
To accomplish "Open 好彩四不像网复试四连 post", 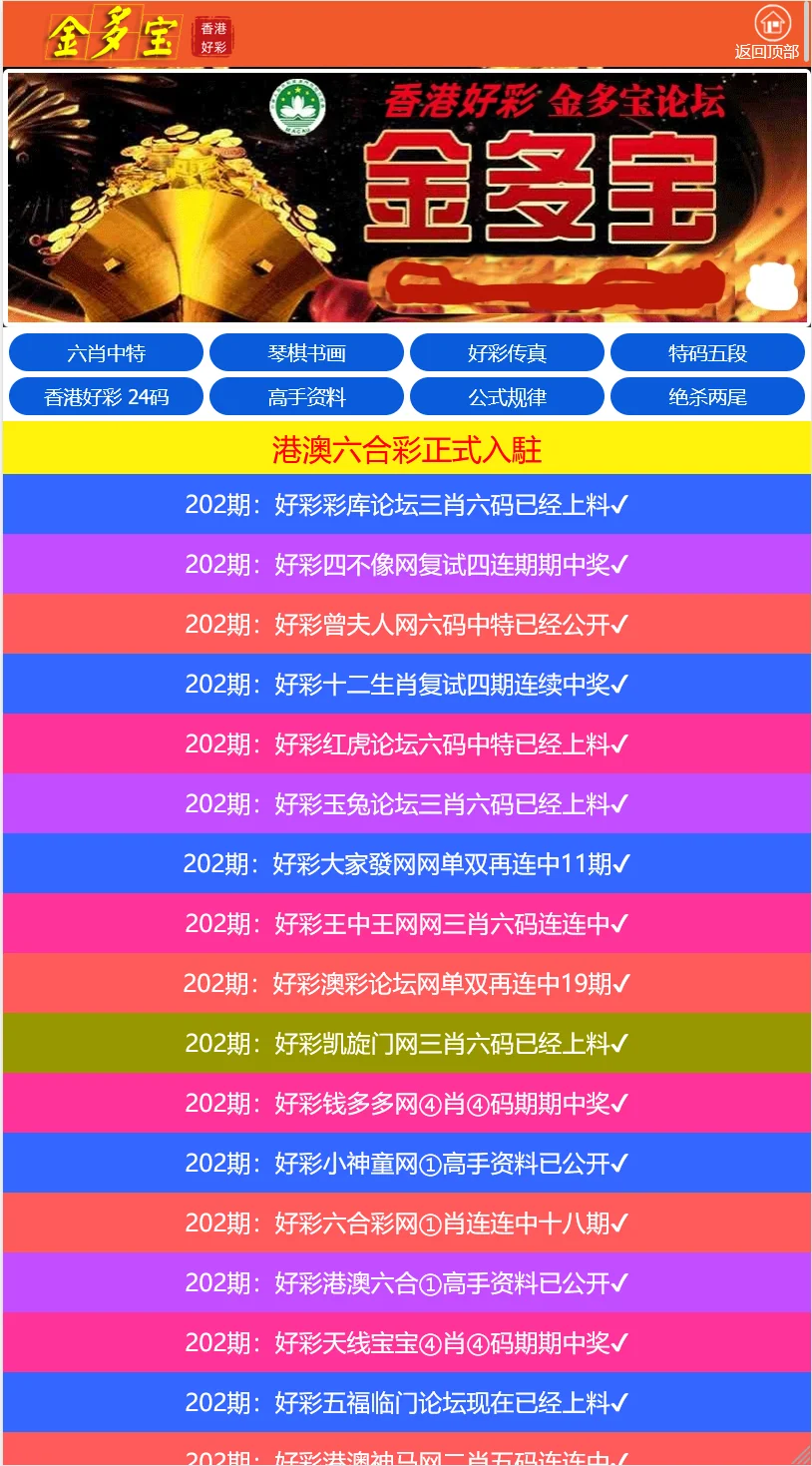I will (x=407, y=565).
